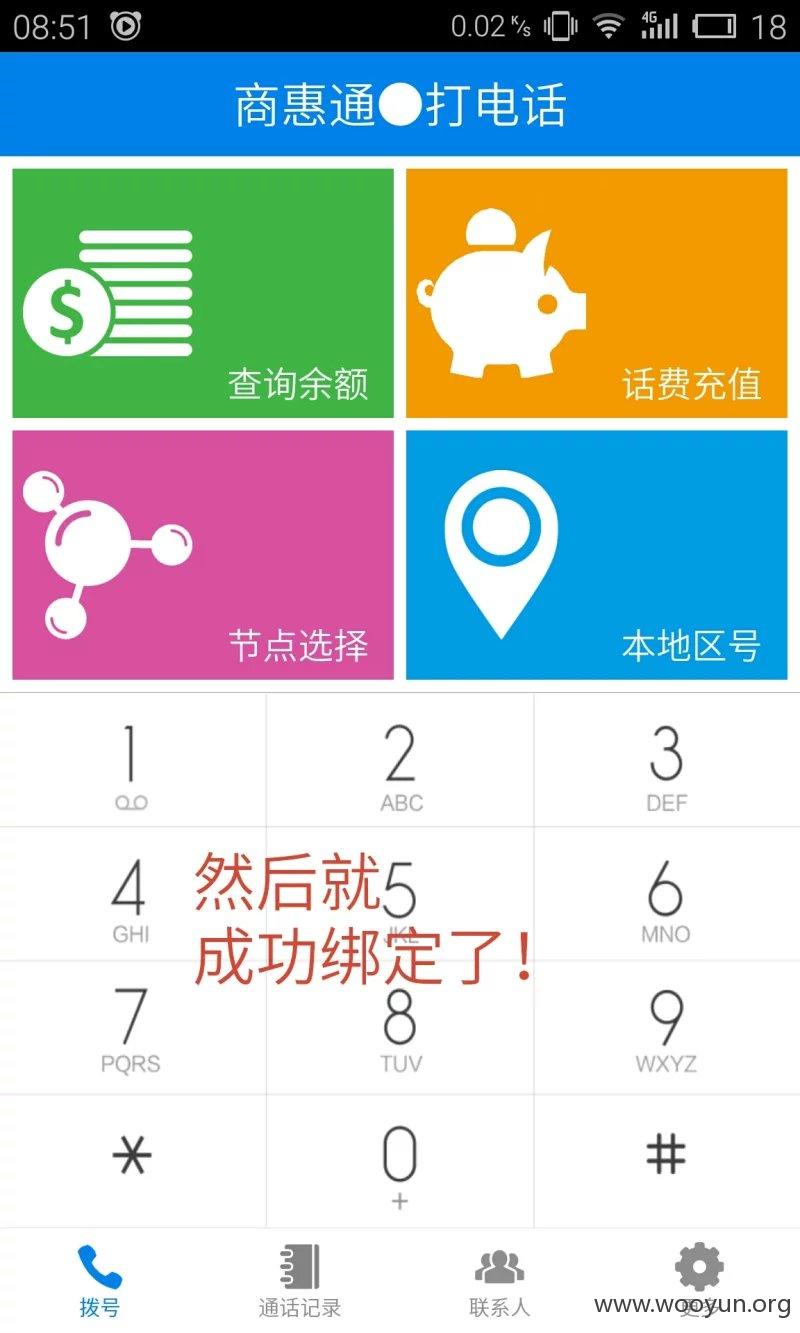Open the 本地区号 local area code tile
Viewport: 800px width, 1333px height.
[597, 555]
